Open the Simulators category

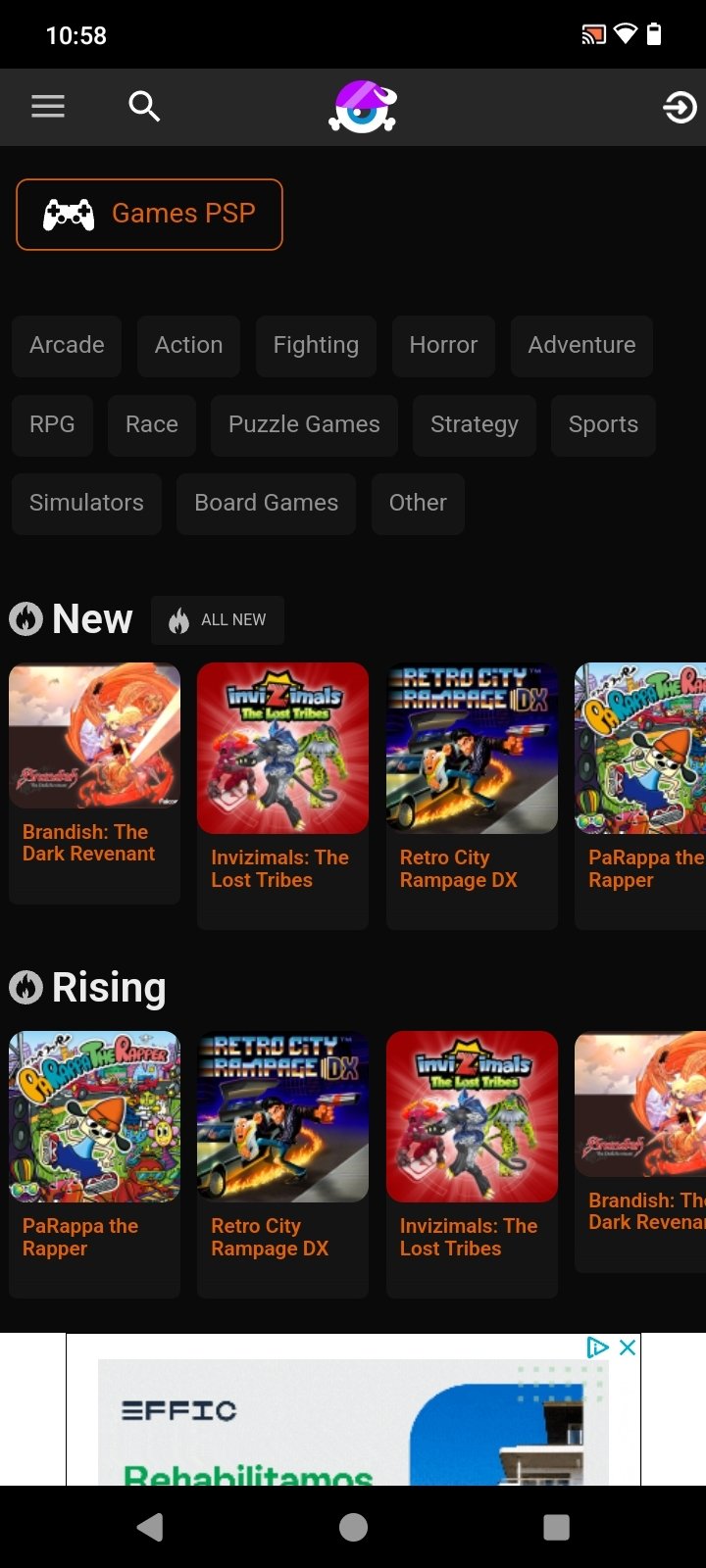(x=86, y=503)
